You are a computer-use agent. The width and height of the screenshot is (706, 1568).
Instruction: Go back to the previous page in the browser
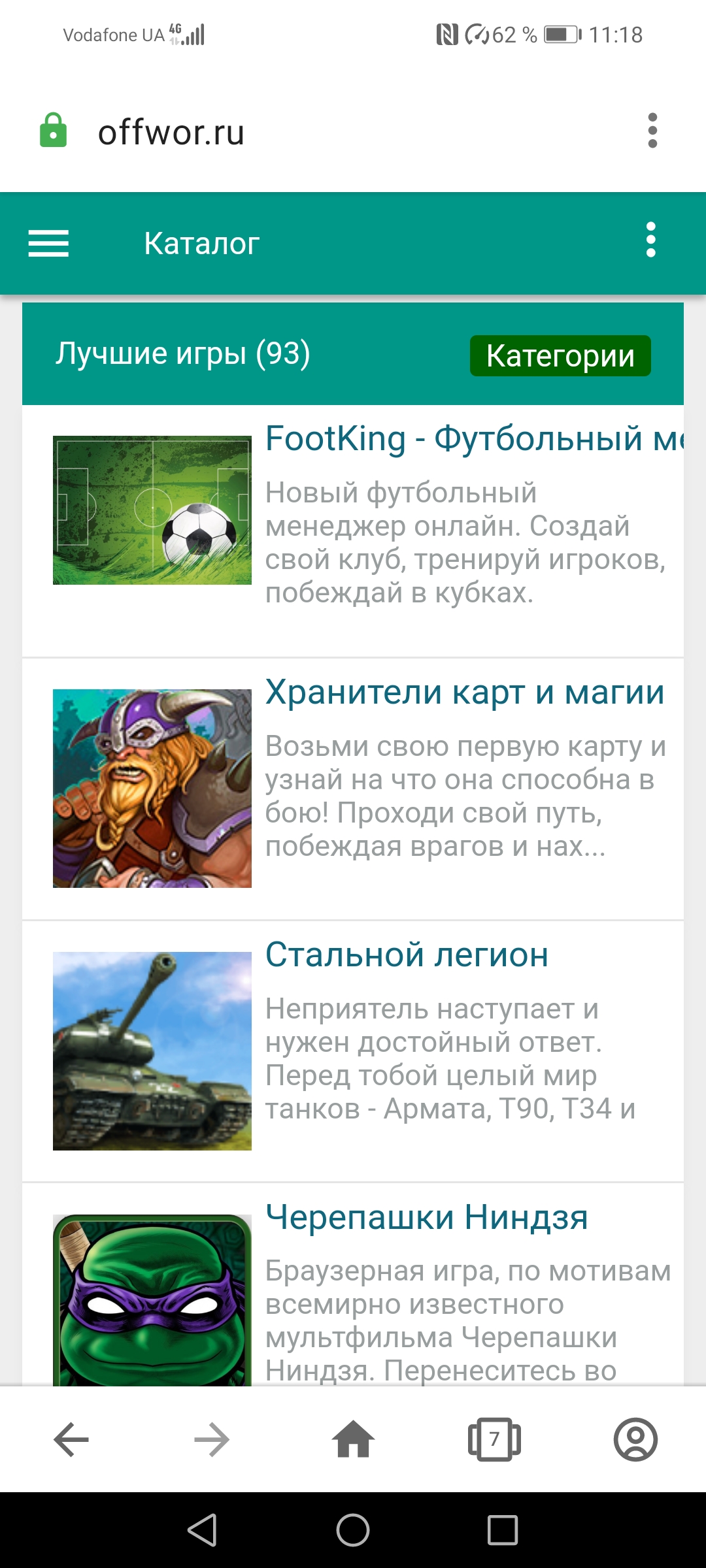71,1439
